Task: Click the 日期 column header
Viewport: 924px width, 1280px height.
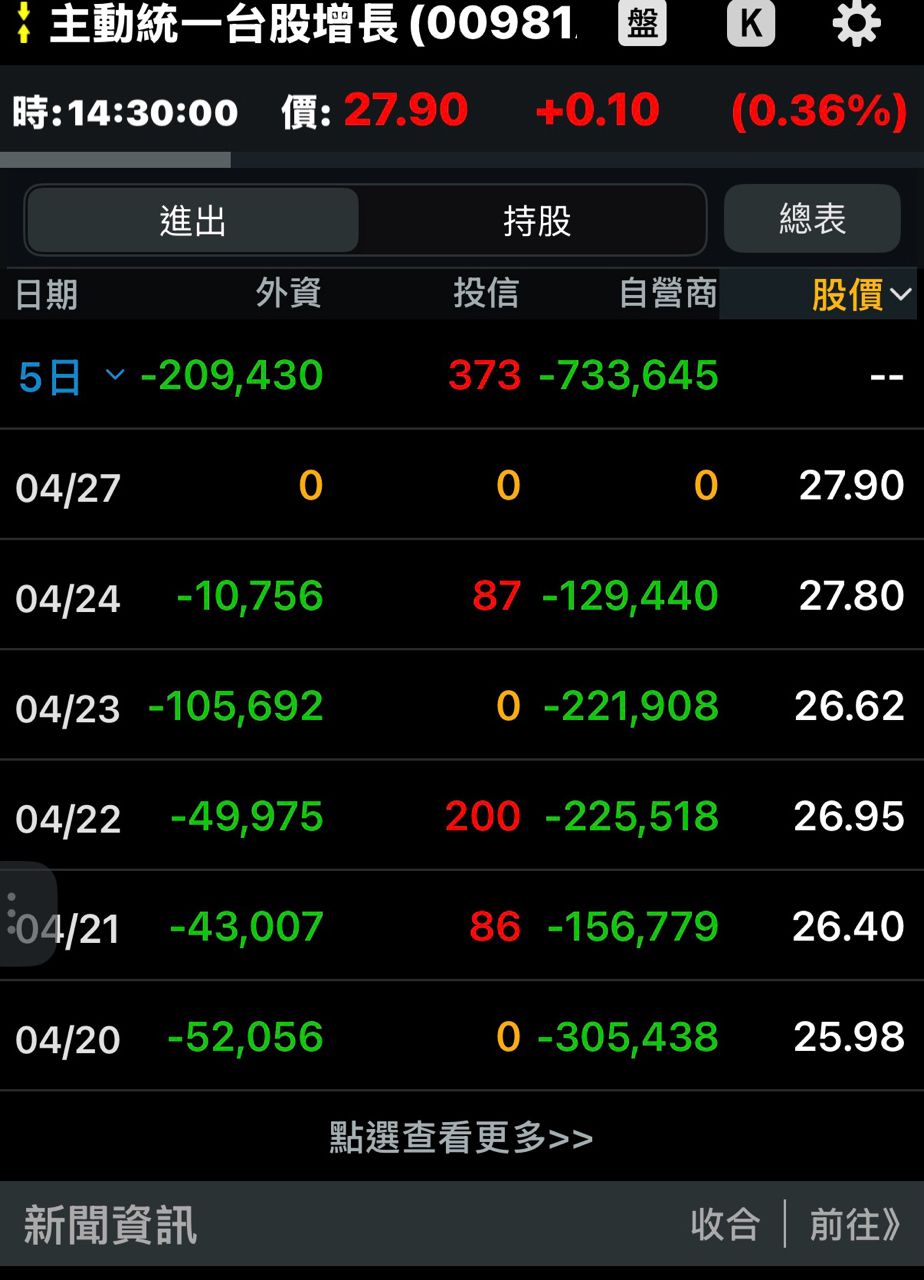Action: point(42,293)
